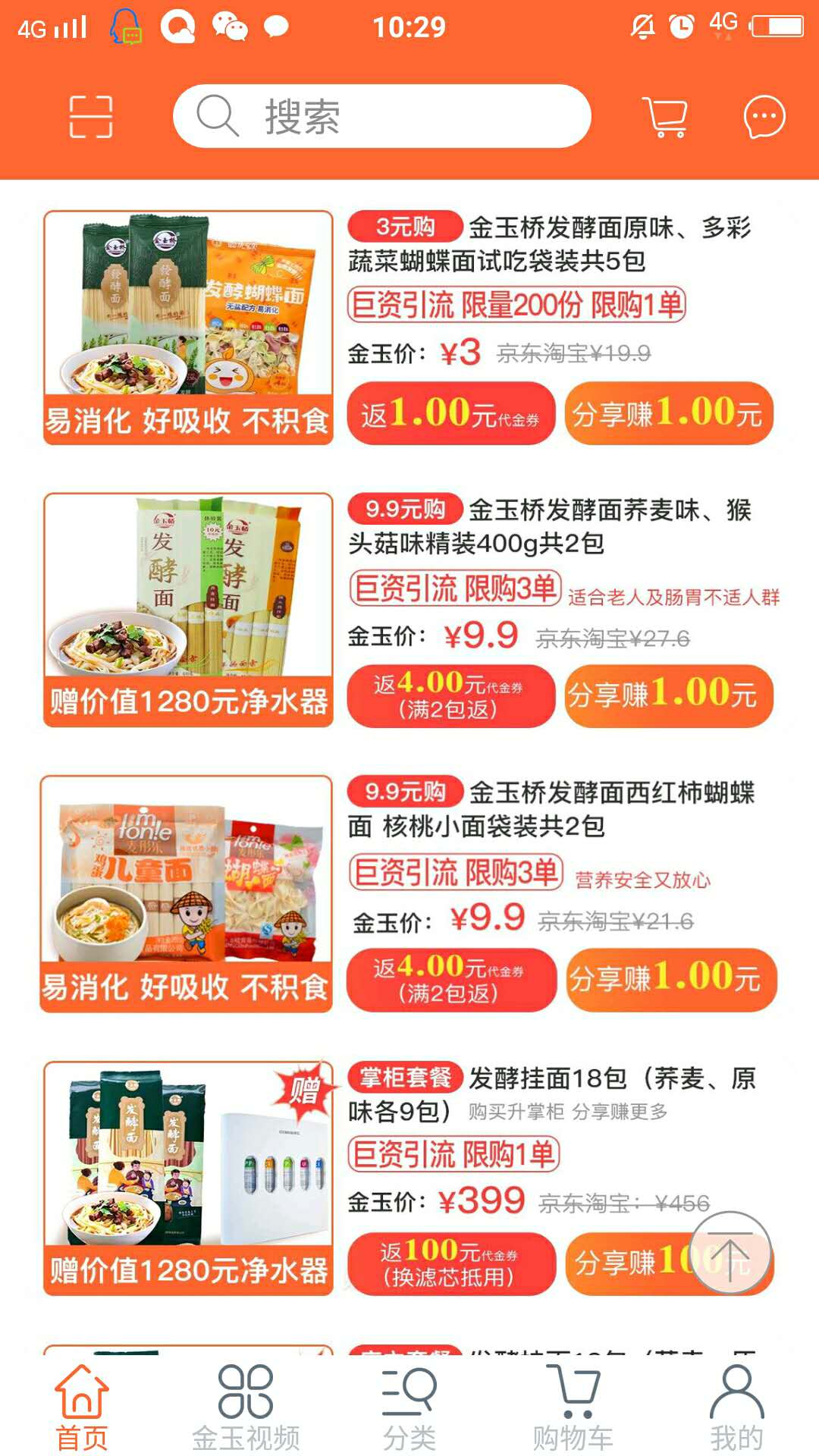Tap 返100元代金券 on the 掌柜套餐 item

coord(451,1263)
